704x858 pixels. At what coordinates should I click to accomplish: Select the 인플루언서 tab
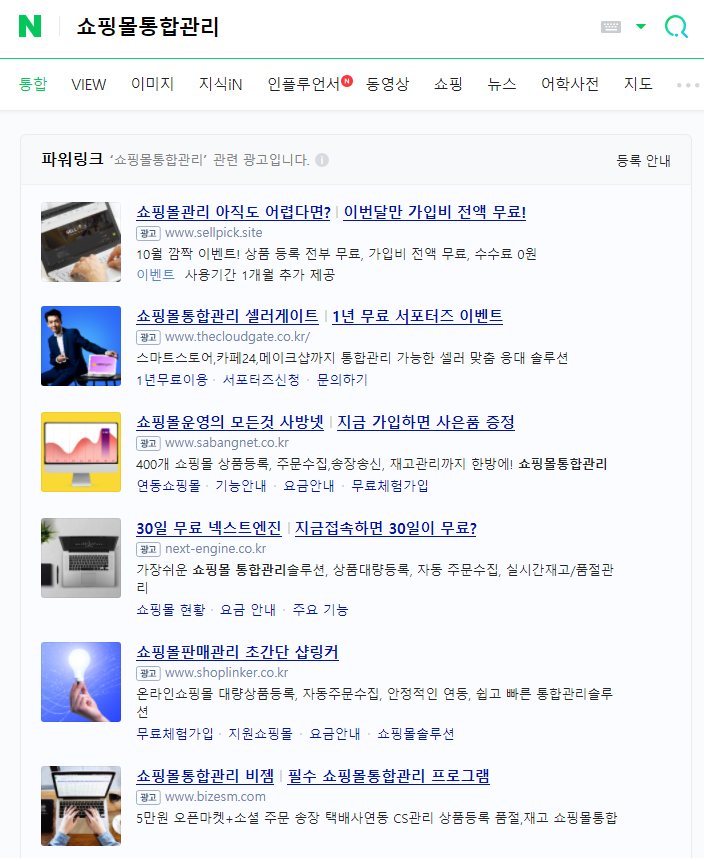coord(303,85)
